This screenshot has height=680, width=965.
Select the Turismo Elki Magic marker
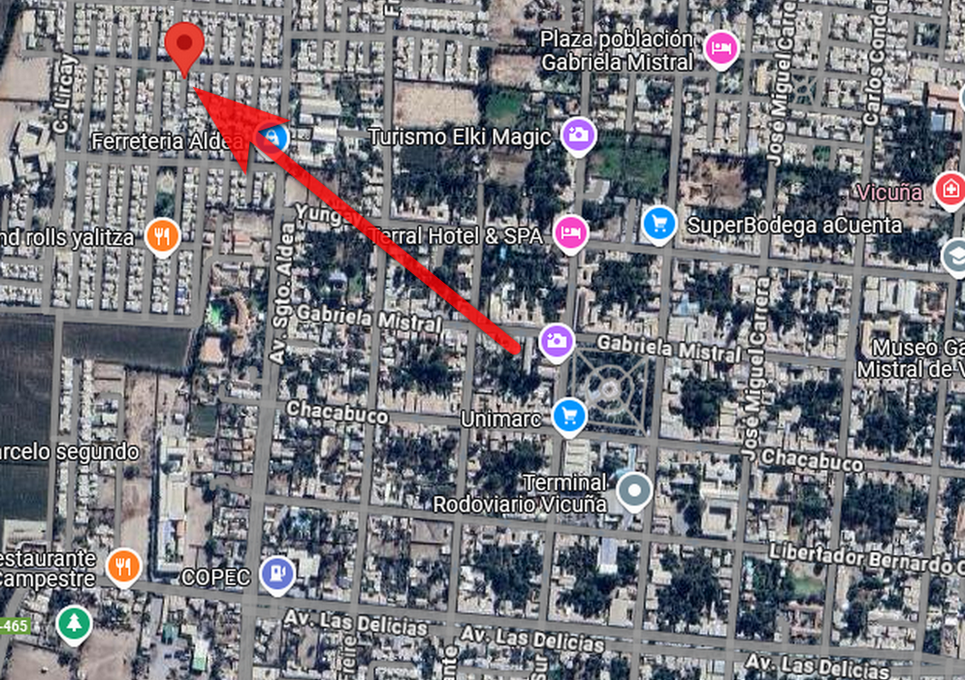pos(578,135)
